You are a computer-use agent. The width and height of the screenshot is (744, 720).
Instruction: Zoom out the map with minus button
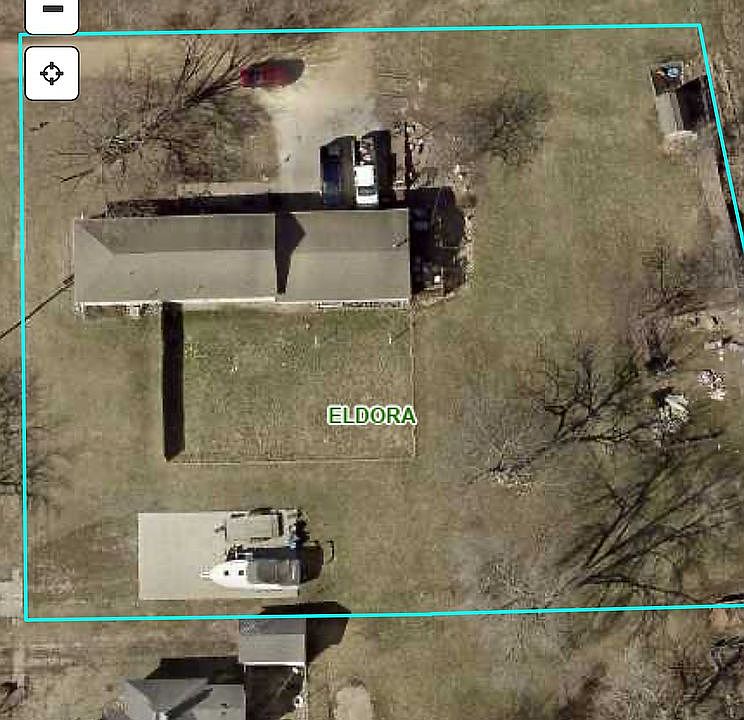52,11
